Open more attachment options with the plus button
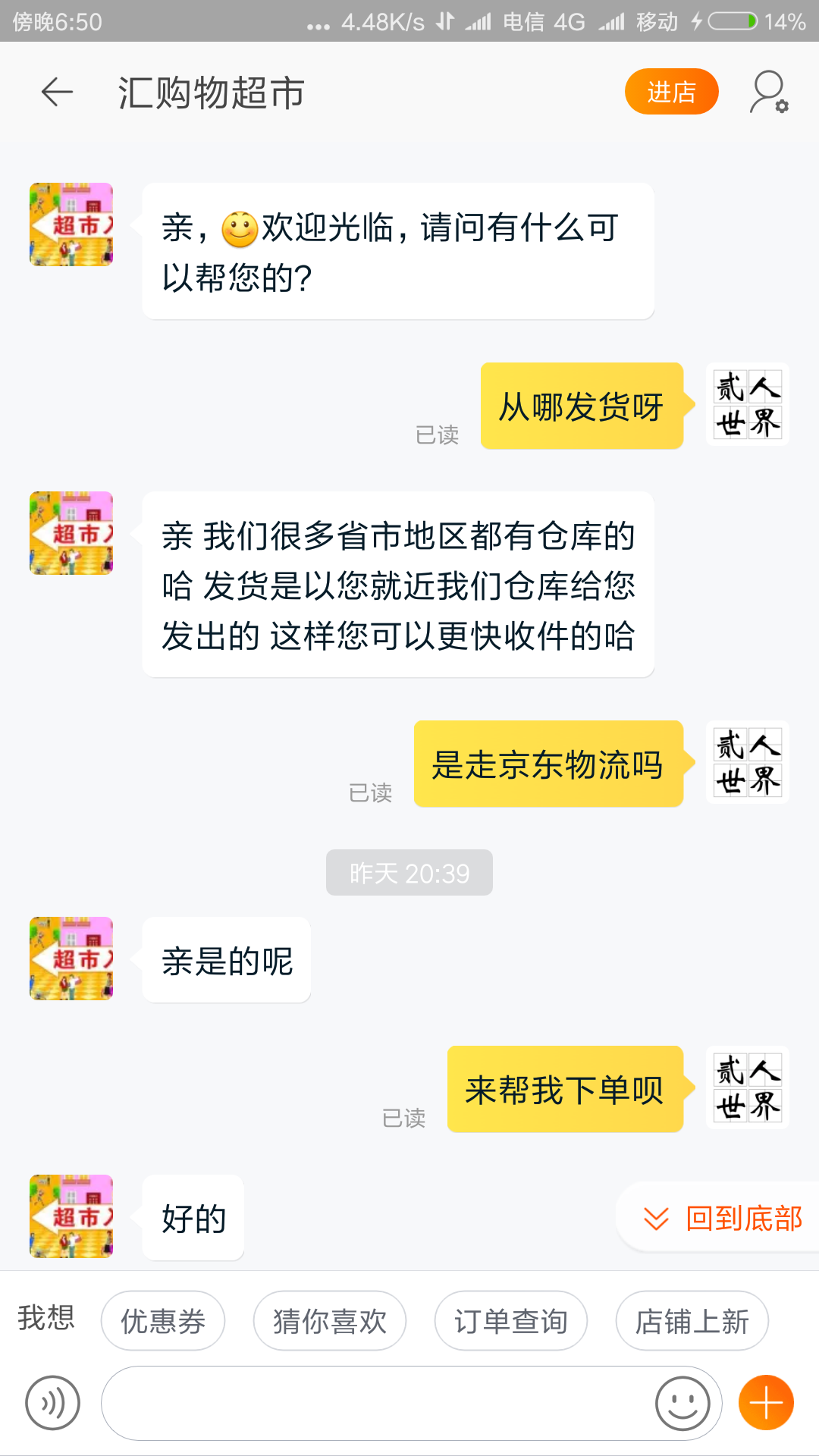This screenshot has width=819, height=1456. coord(766,1403)
